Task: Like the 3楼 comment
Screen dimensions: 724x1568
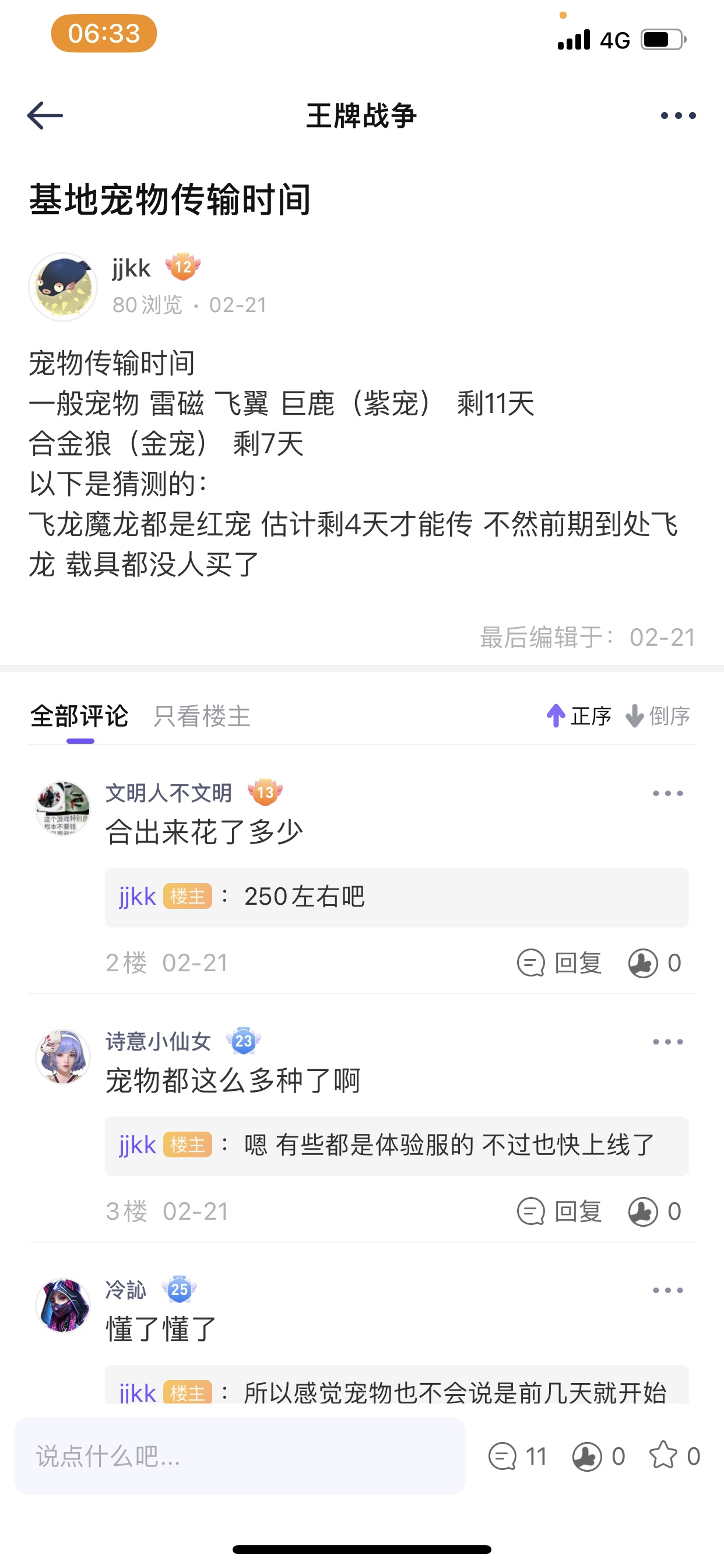Action: coord(655,1212)
